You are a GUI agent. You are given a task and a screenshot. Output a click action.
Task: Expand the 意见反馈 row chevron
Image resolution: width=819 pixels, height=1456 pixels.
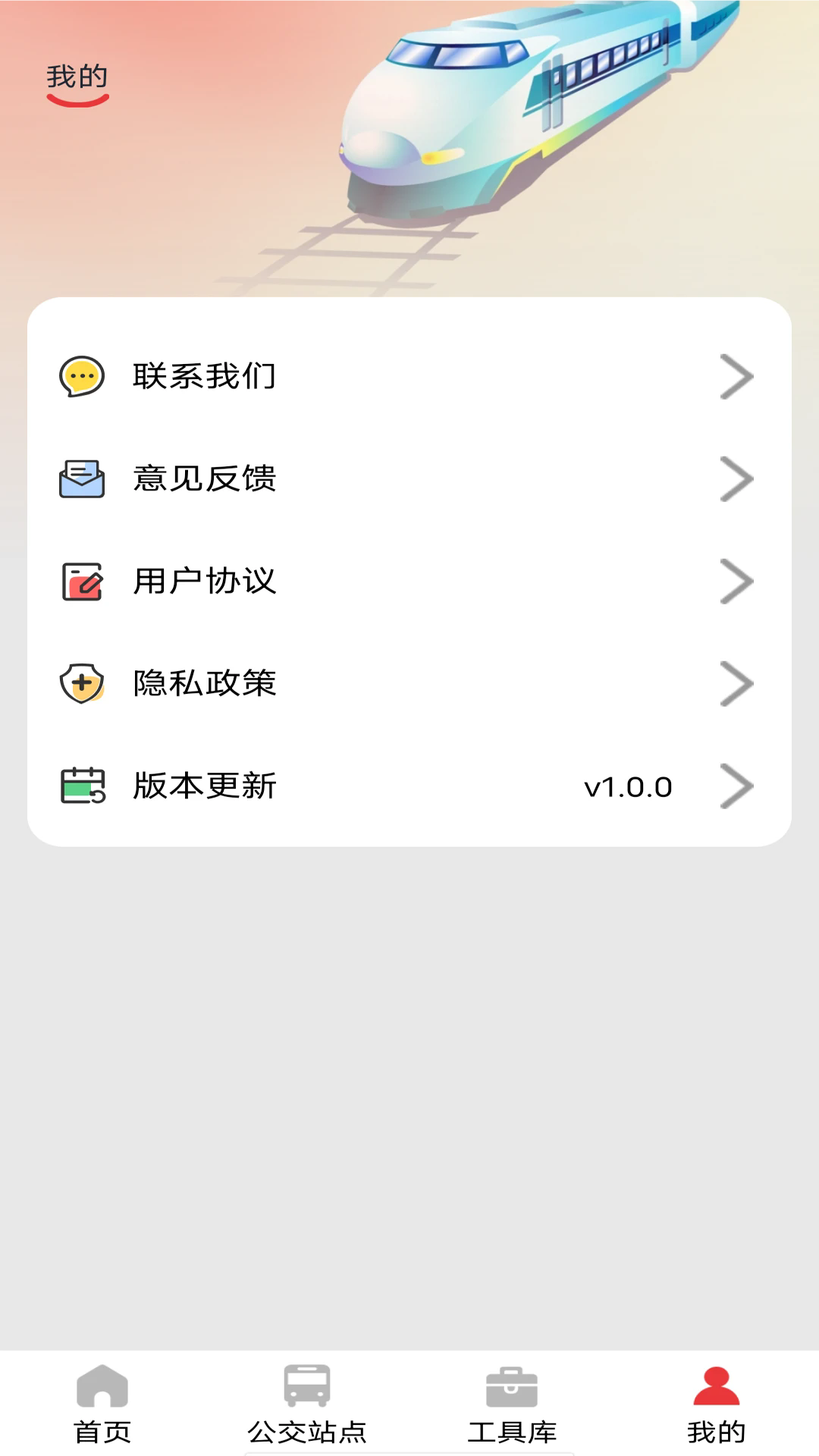coord(736,478)
